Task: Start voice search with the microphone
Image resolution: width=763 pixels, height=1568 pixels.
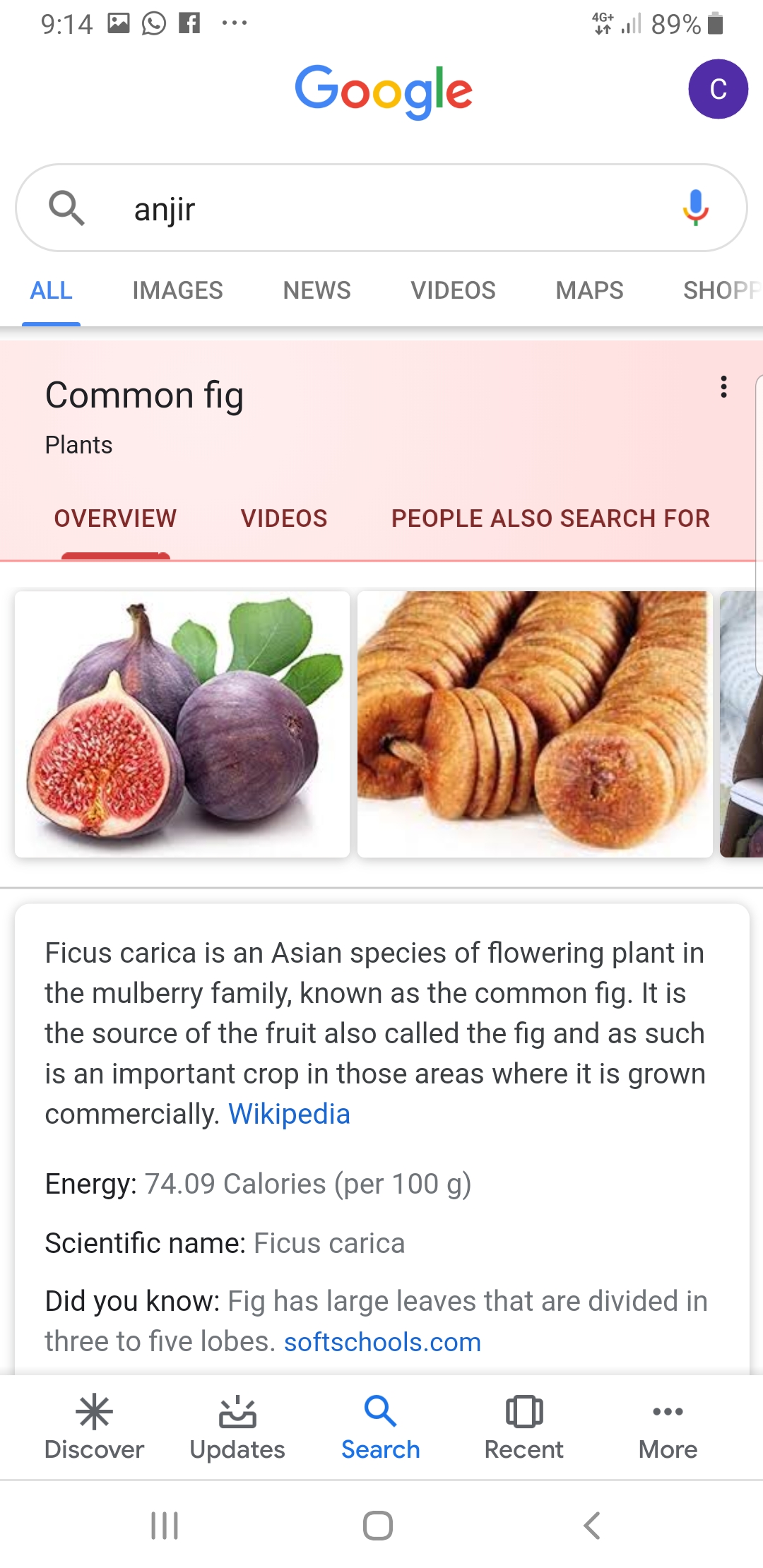Action: [x=695, y=208]
